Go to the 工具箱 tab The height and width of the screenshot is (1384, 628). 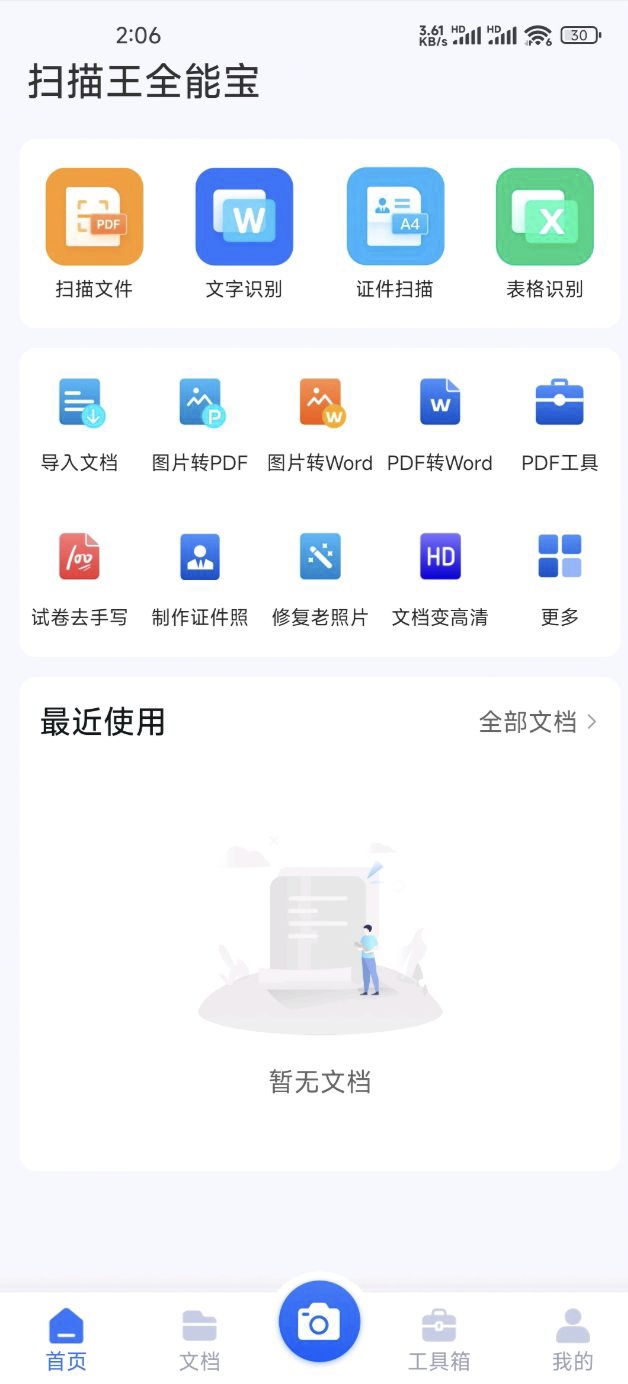[439, 1339]
